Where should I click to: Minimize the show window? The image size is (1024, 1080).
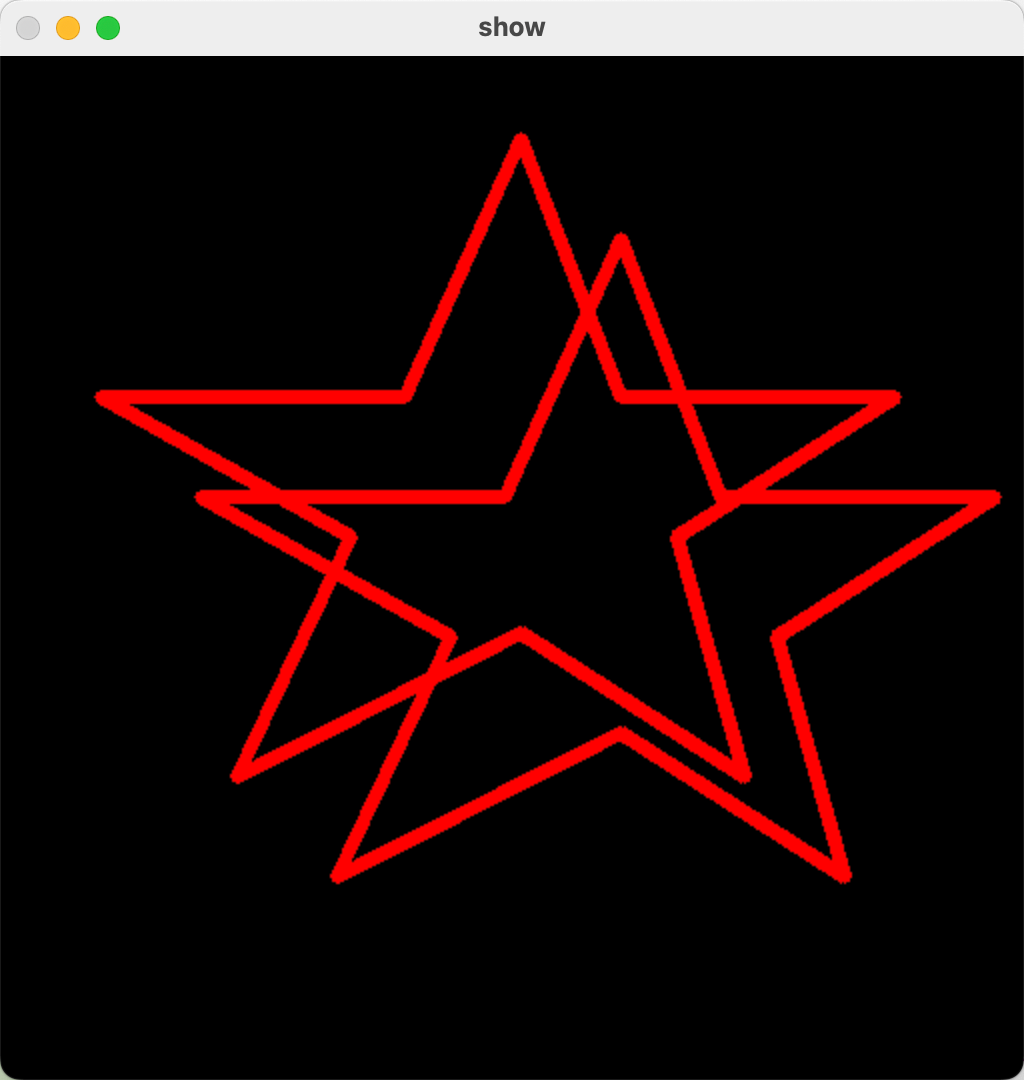(x=68, y=28)
